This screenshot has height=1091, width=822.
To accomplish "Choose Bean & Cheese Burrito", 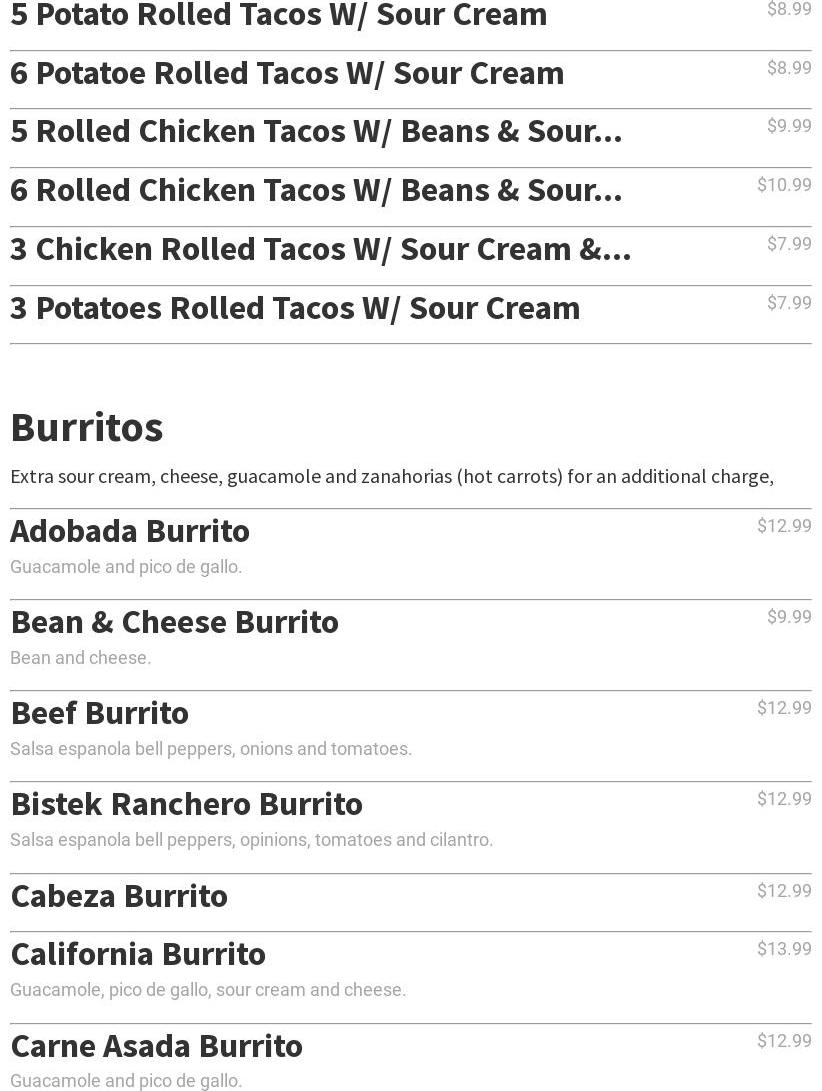I will coord(174,623).
